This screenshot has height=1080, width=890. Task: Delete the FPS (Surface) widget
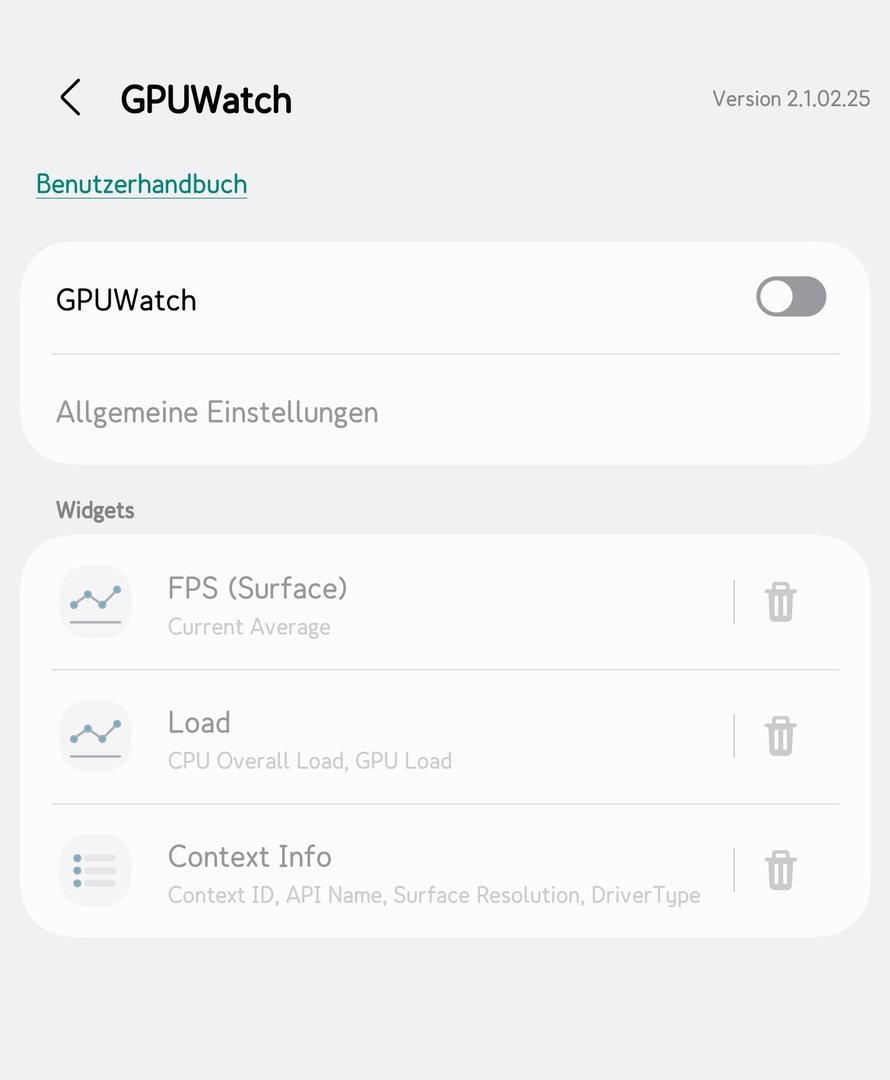click(x=780, y=602)
